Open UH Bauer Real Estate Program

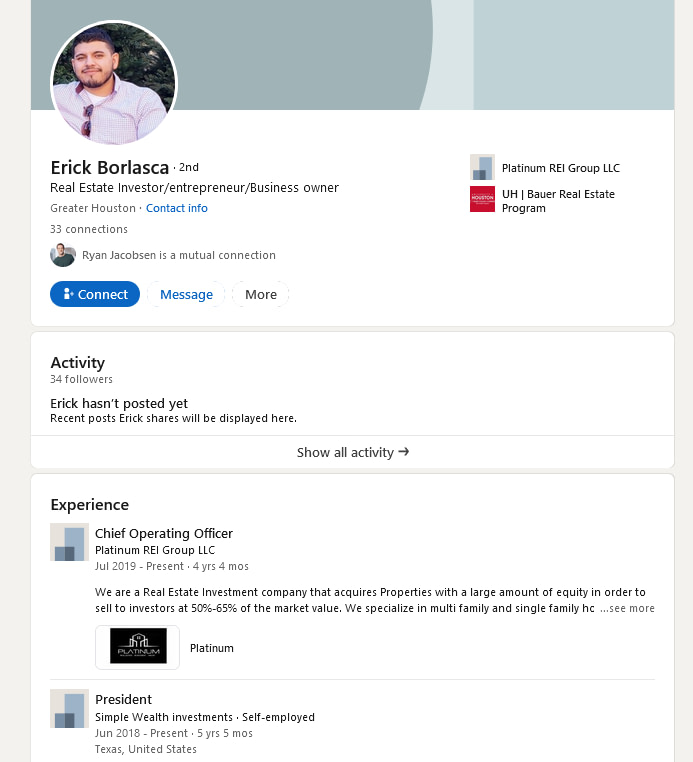[558, 201]
